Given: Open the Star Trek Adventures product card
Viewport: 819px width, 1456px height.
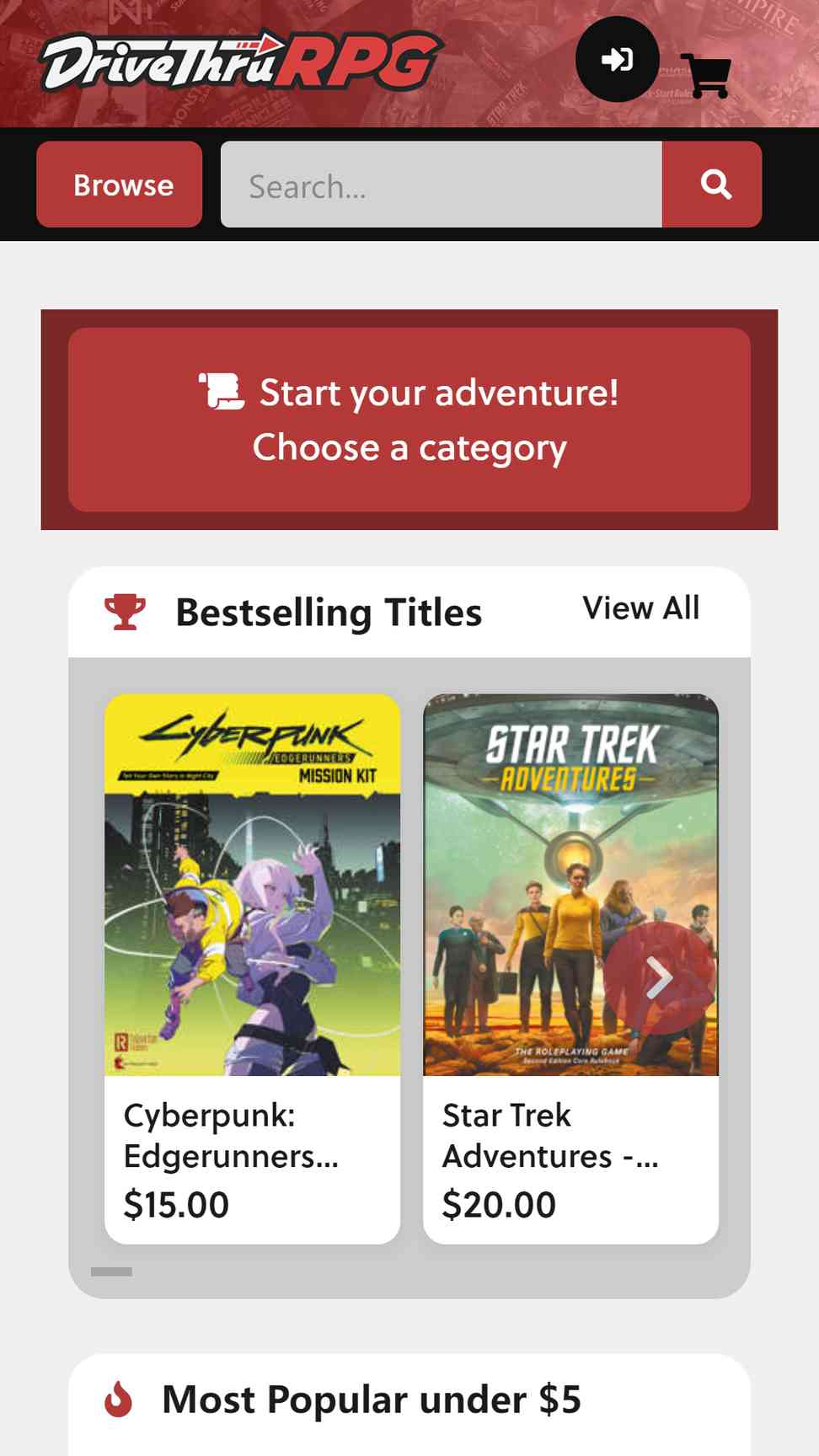Looking at the screenshot, I should coord(570,969).
